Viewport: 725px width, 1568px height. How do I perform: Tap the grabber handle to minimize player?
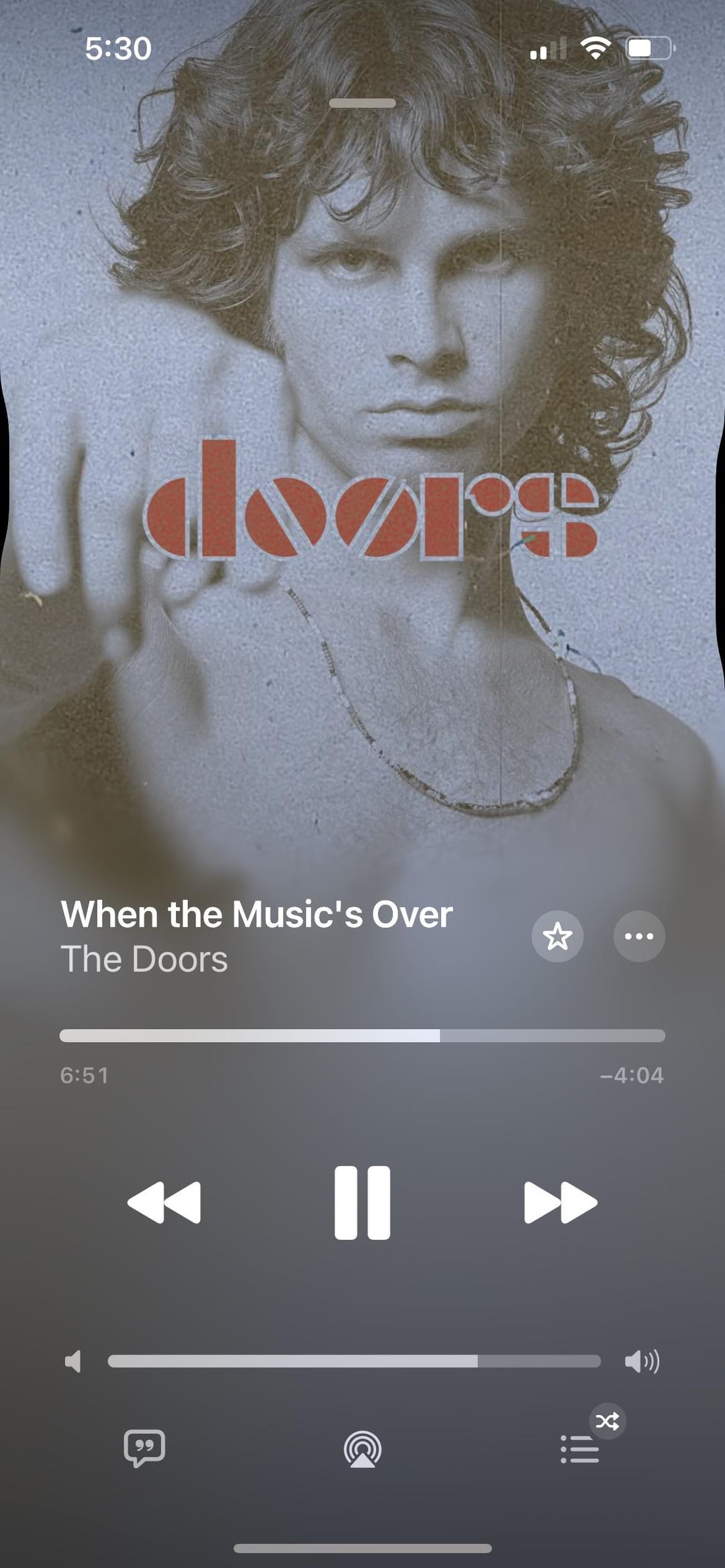(x=362, y=103)
